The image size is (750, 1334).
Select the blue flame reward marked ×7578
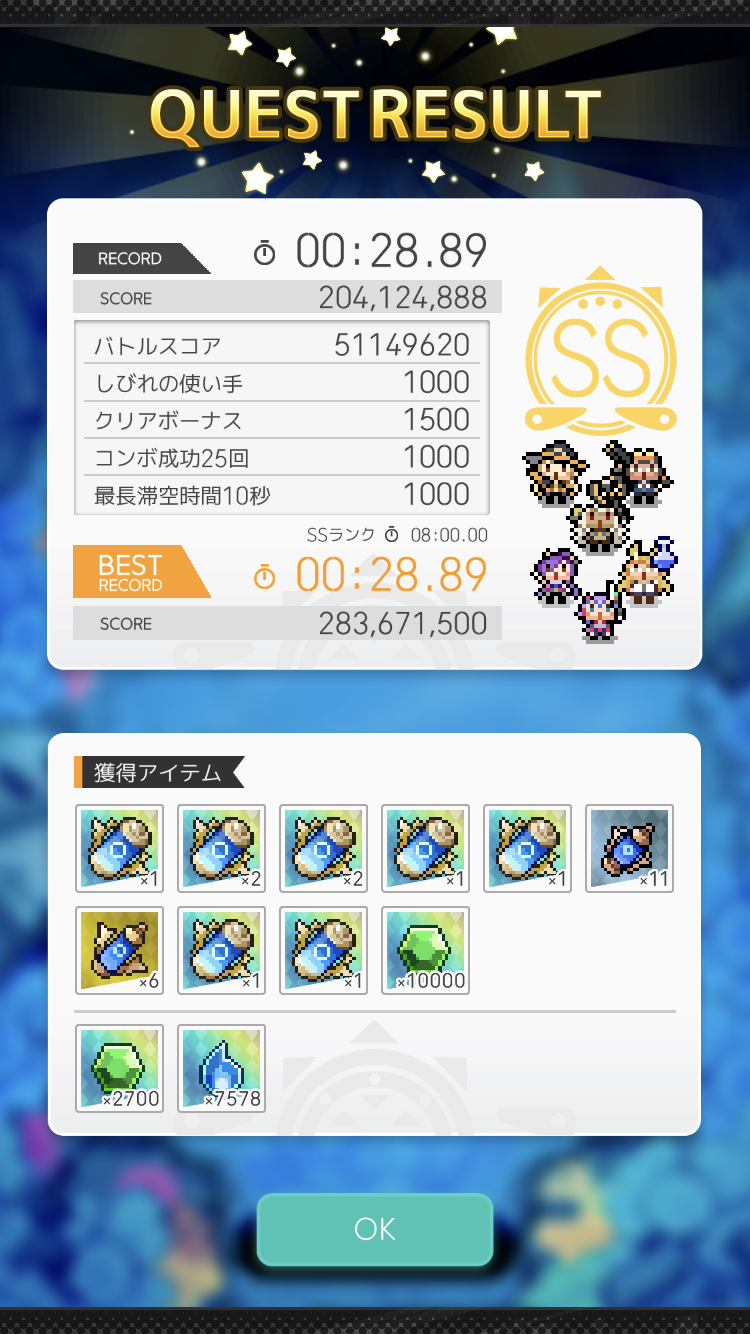[x=221, y=1068]
